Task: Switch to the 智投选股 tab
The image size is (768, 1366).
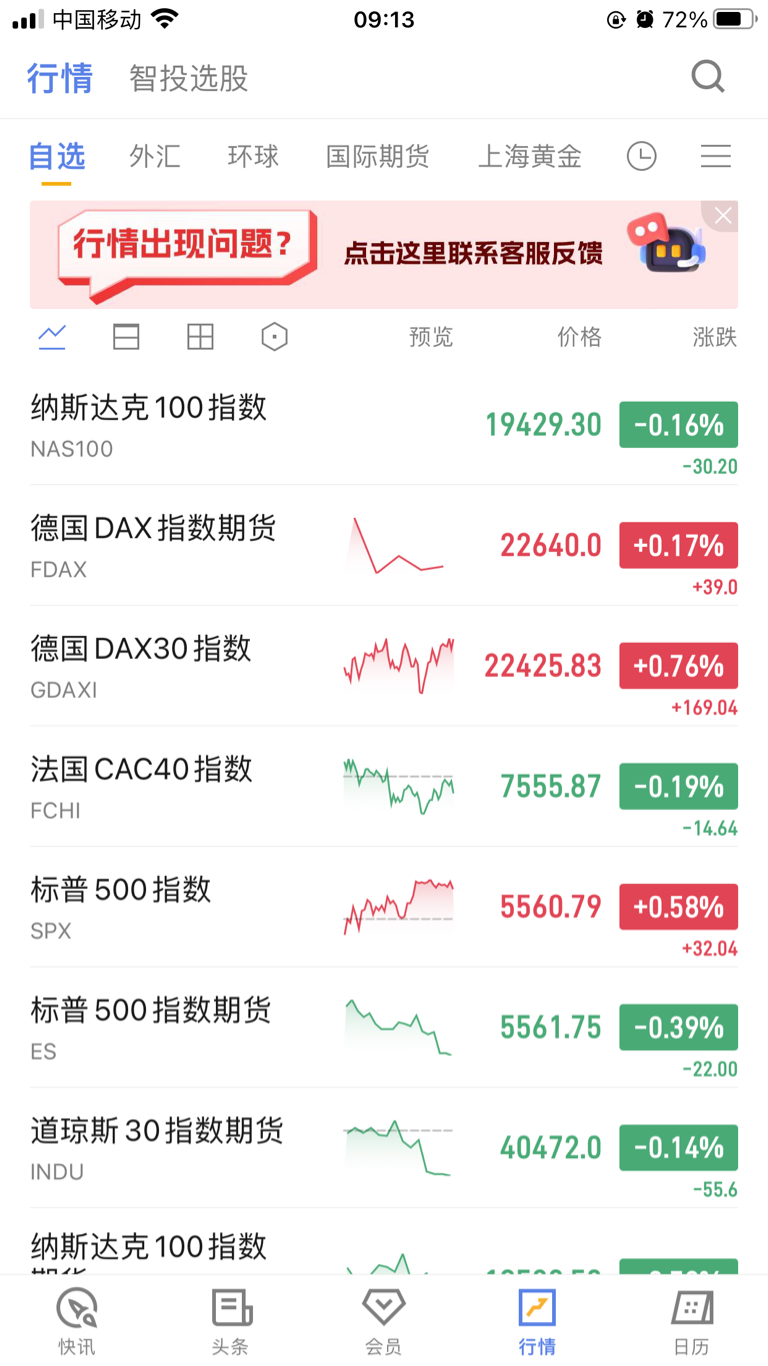Action: click(188, 78)
